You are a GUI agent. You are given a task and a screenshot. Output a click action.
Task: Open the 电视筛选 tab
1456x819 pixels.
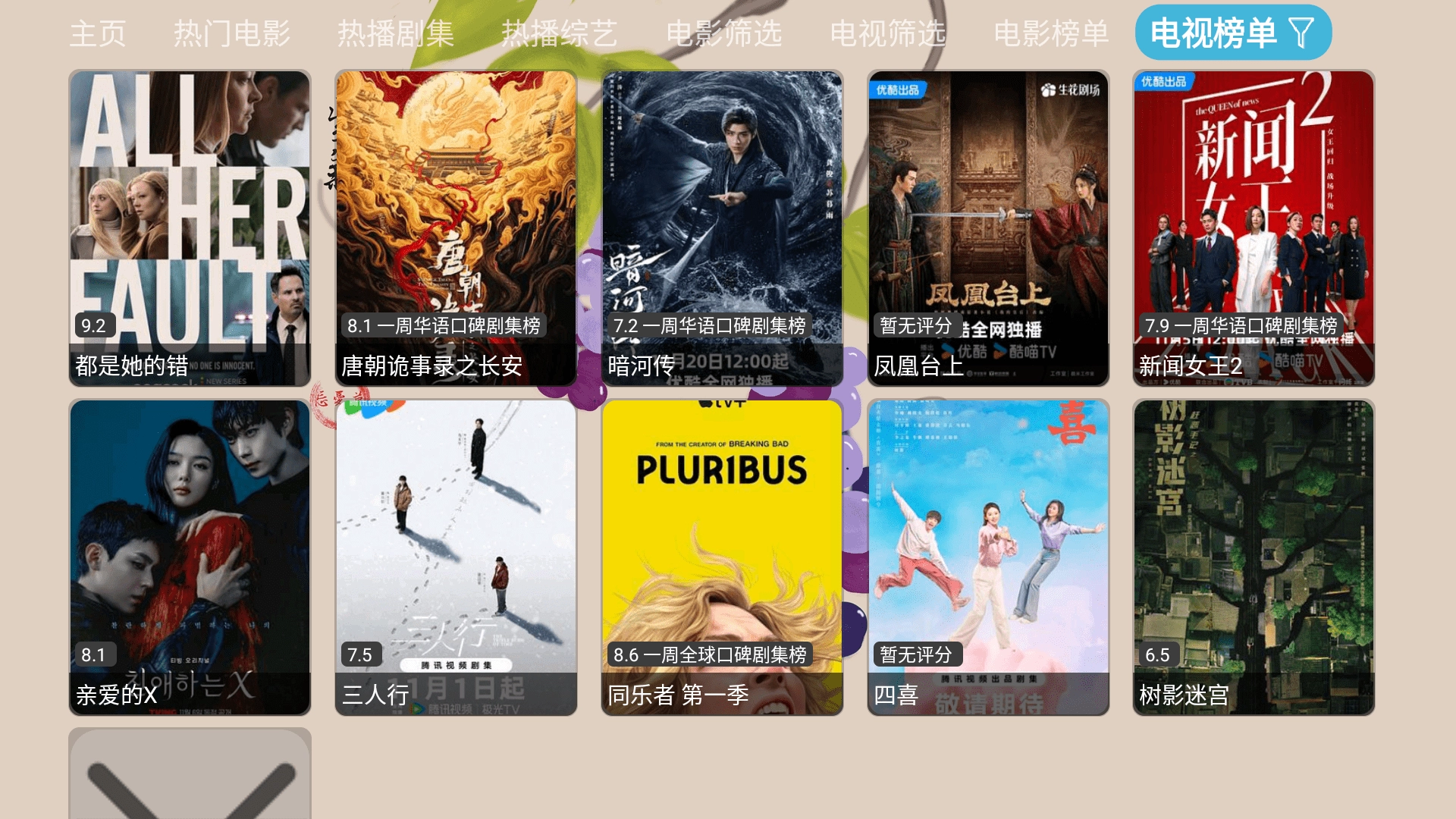coord(887,33)
